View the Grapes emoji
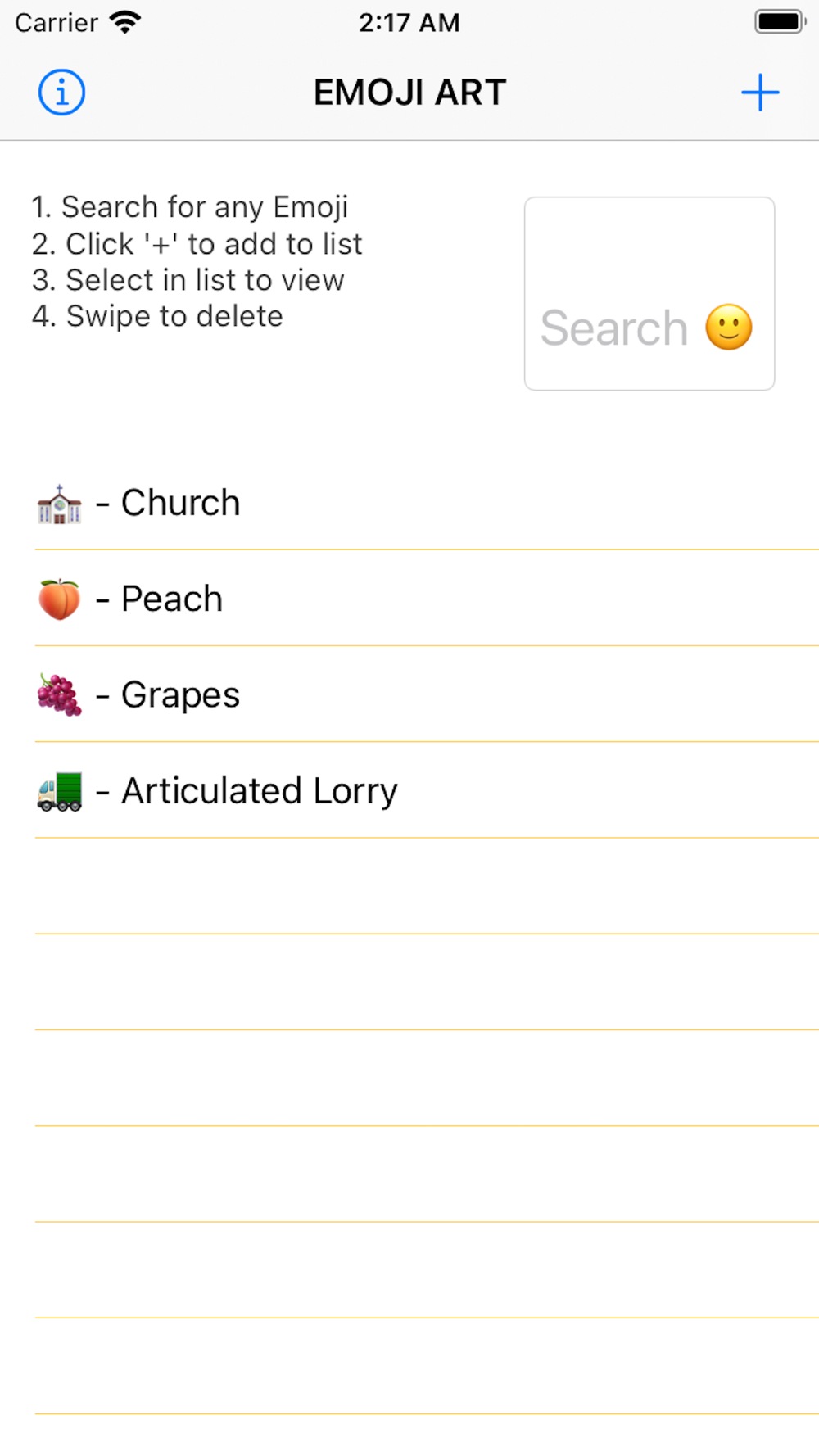This screenshot has width=819, height=1456. point(409,694)
